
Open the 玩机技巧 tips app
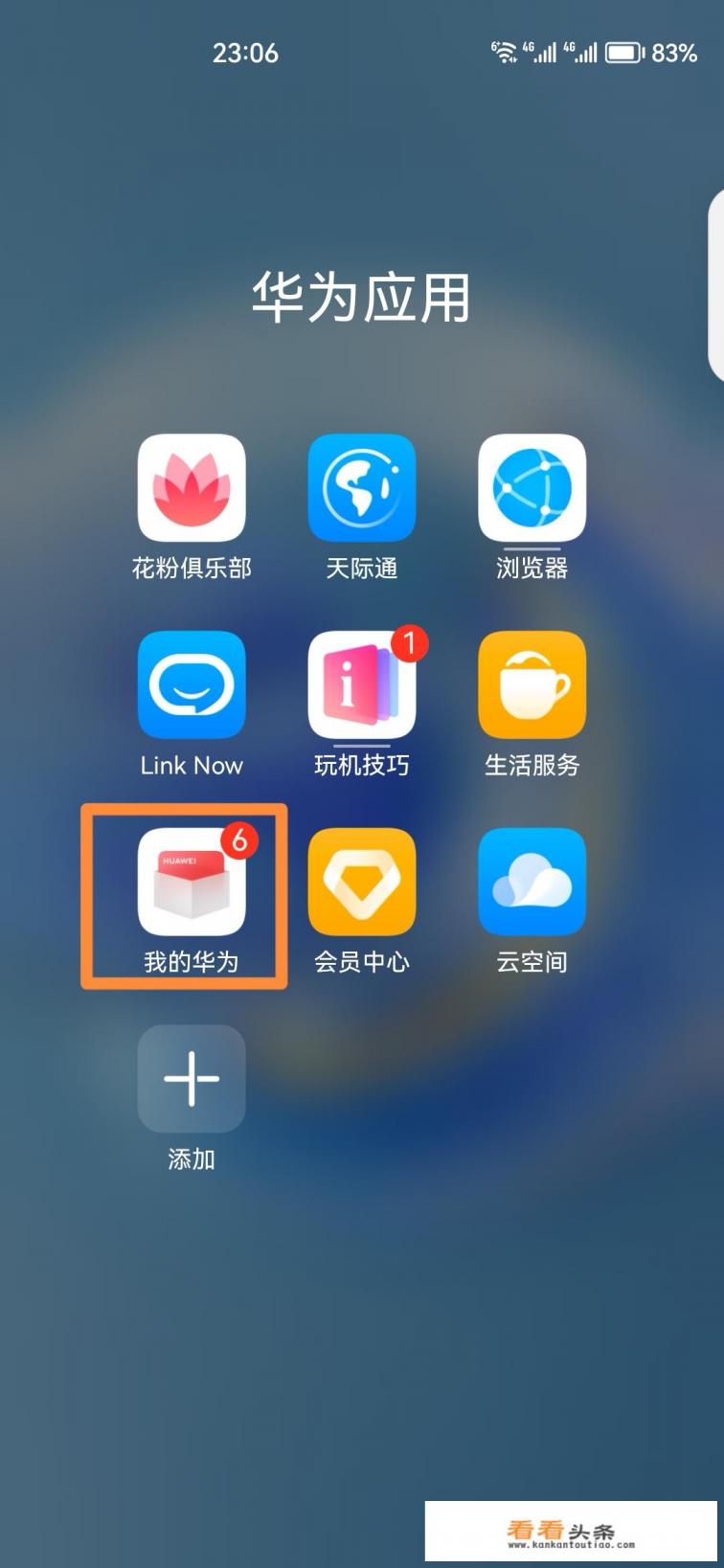point(361,685)
